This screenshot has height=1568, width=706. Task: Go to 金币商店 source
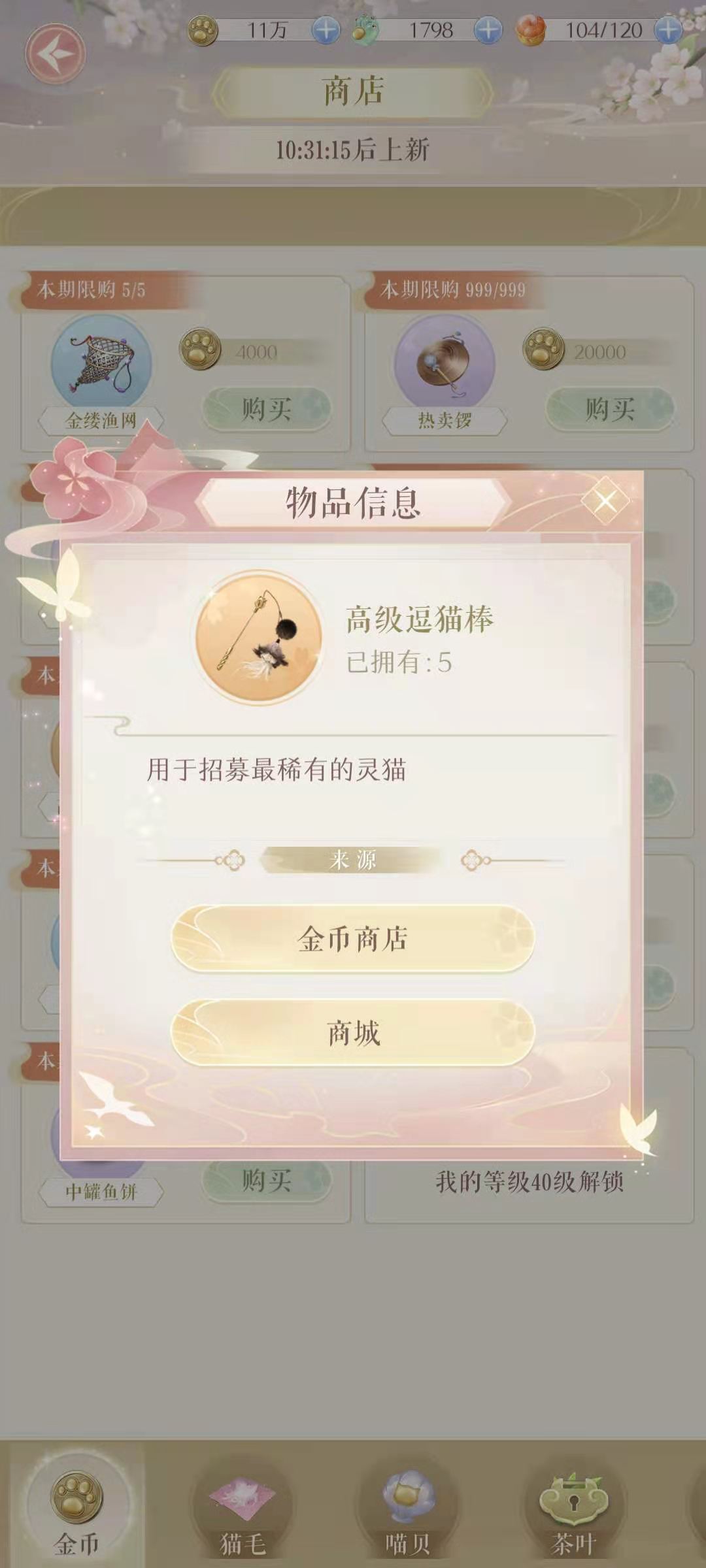click(x=353, y=939)
